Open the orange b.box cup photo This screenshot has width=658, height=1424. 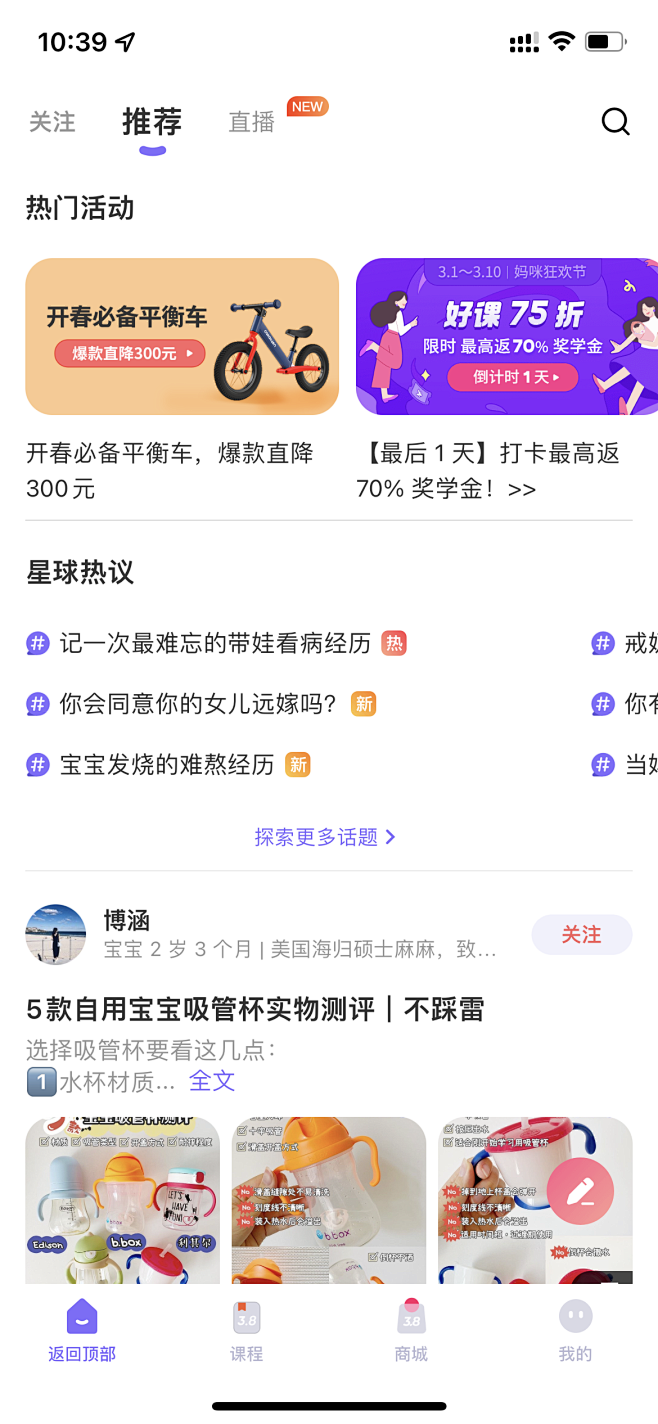(x=328, y=1199)
